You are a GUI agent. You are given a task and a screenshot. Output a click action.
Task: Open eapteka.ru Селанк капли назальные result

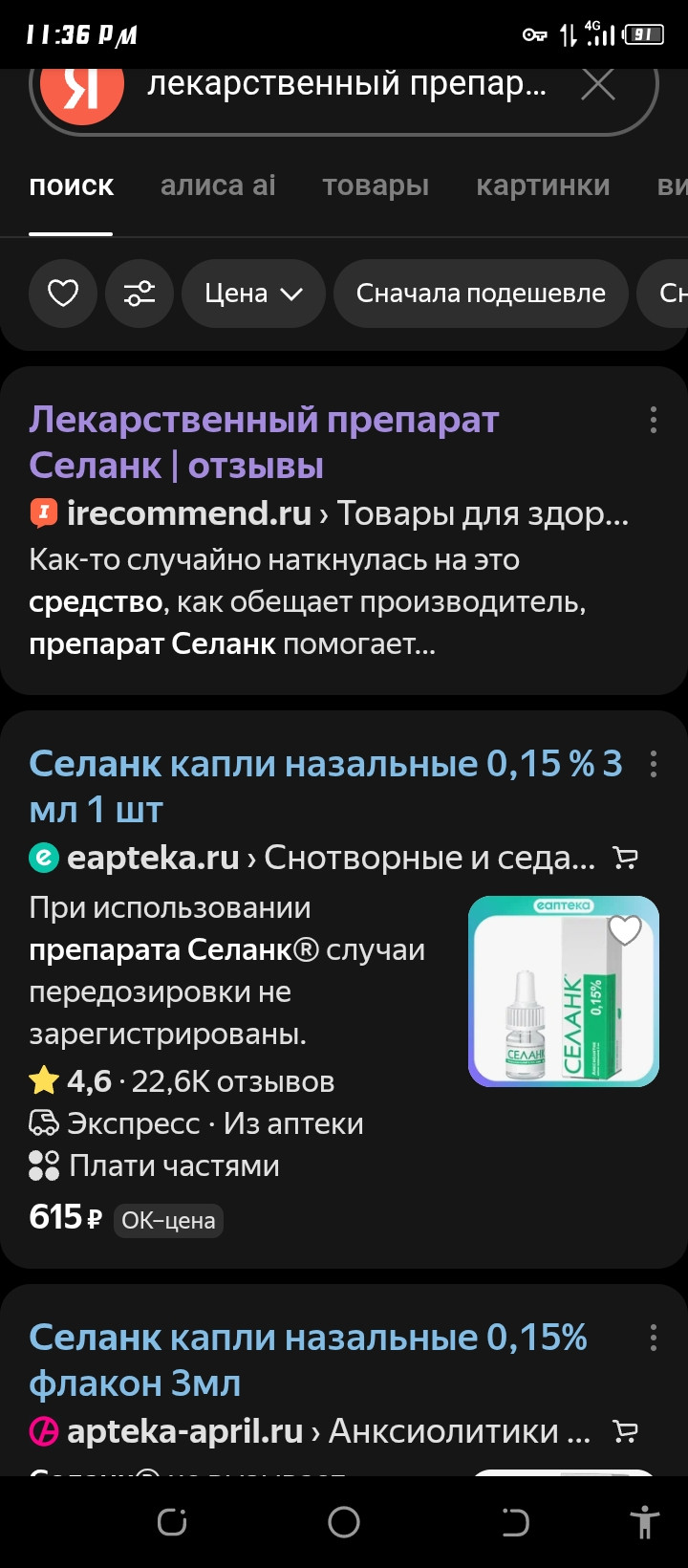[x=325, y=786]
